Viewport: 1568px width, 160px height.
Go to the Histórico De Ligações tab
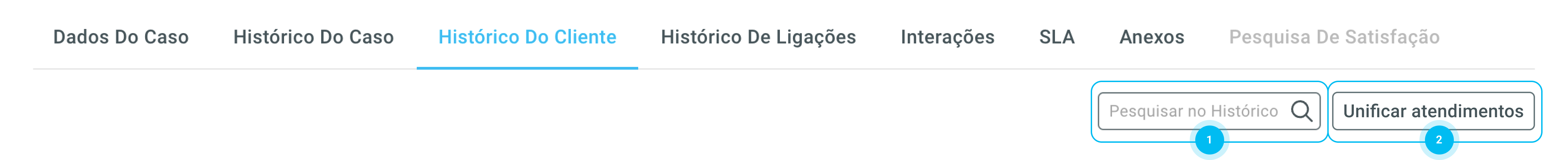(758, 37)
